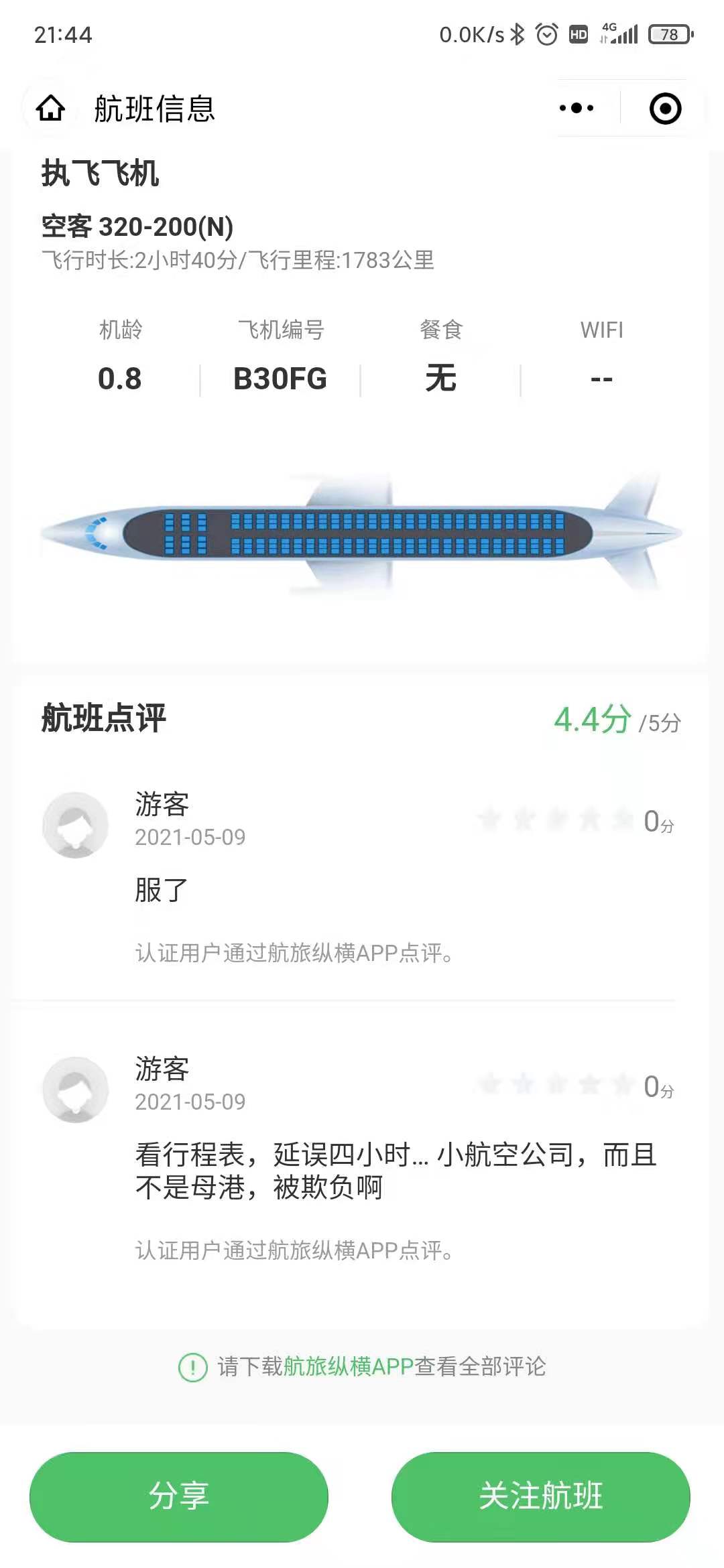Go to the home page icon
The height and width of the screenshot is (1568, 724).
point(51,109)
